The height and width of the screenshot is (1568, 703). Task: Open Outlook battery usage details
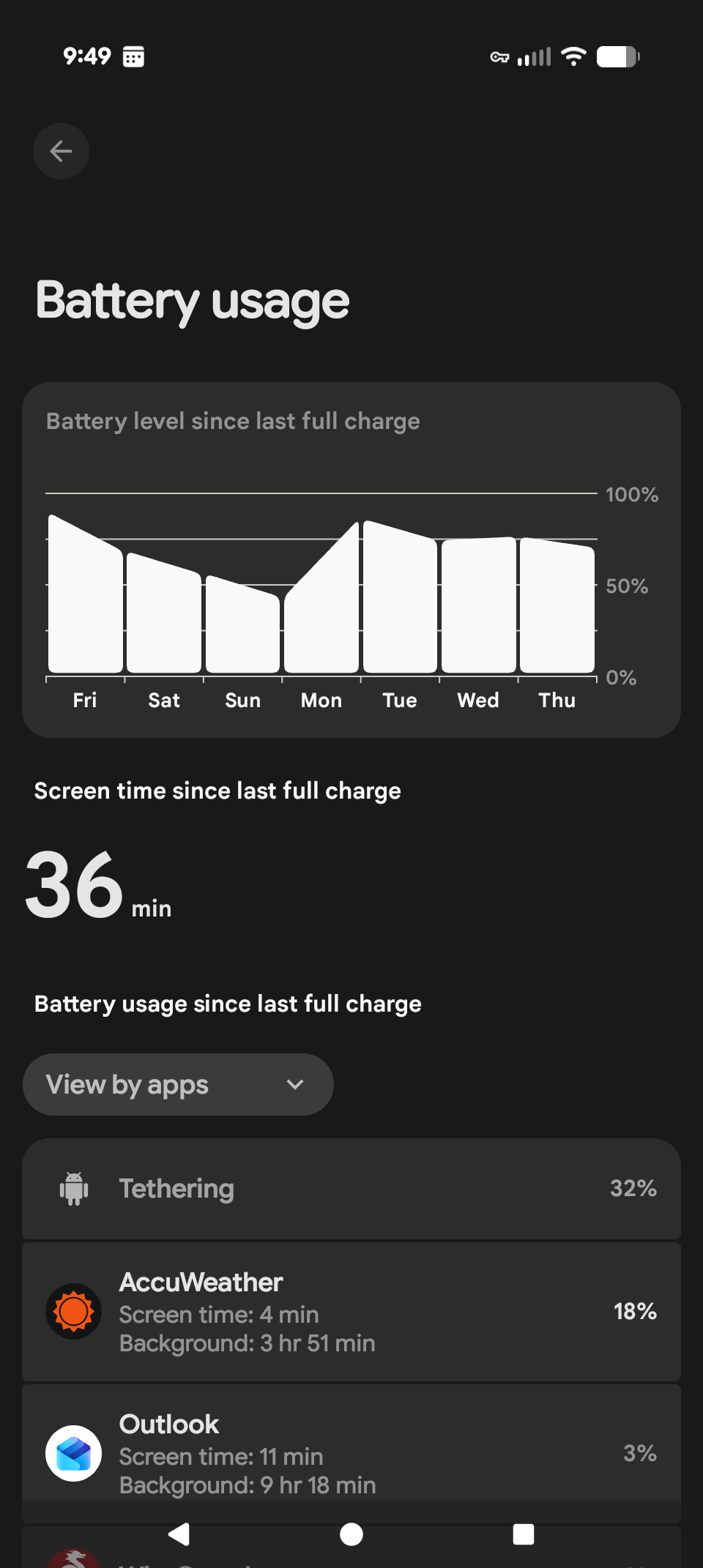(x=351, y=1454)
